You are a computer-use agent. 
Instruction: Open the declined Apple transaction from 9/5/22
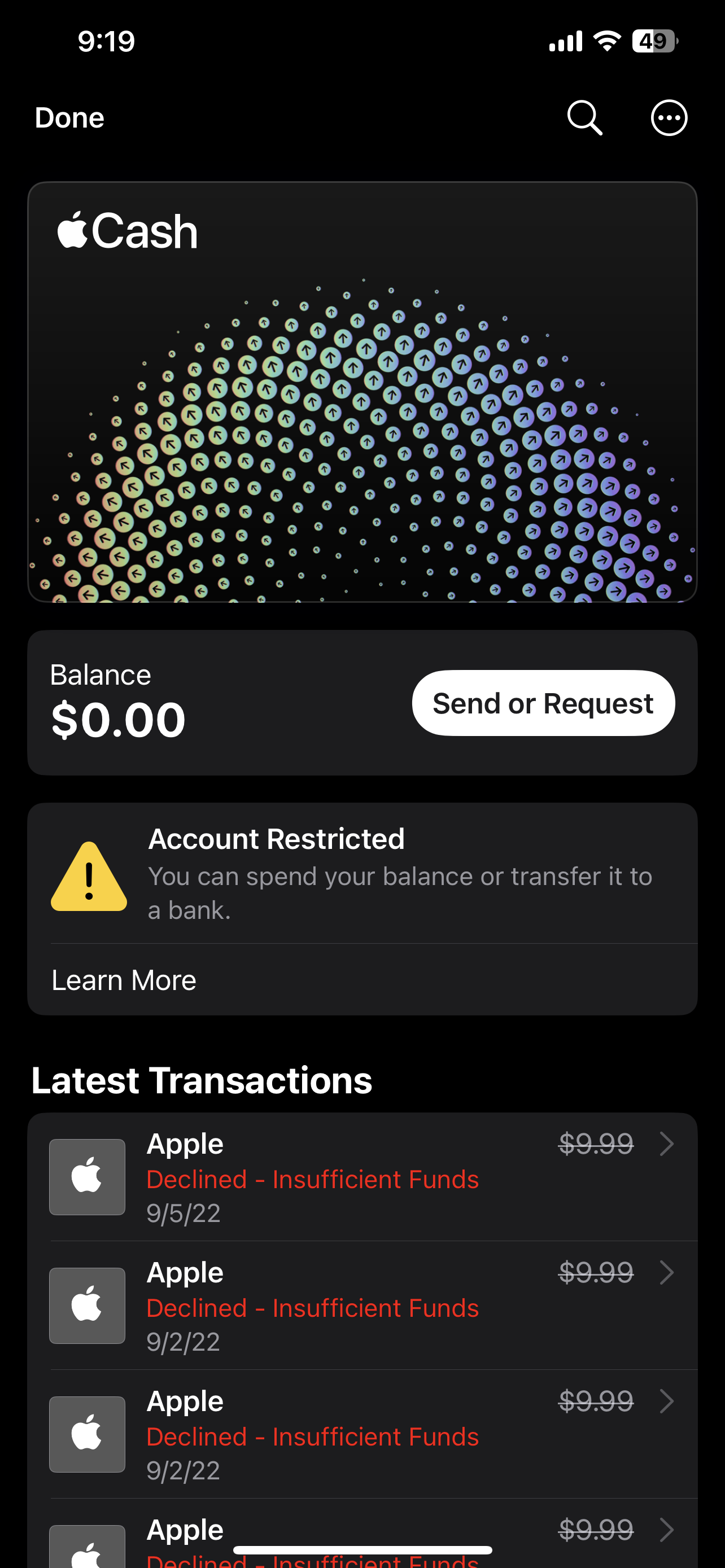click(x=362, y=1177)
